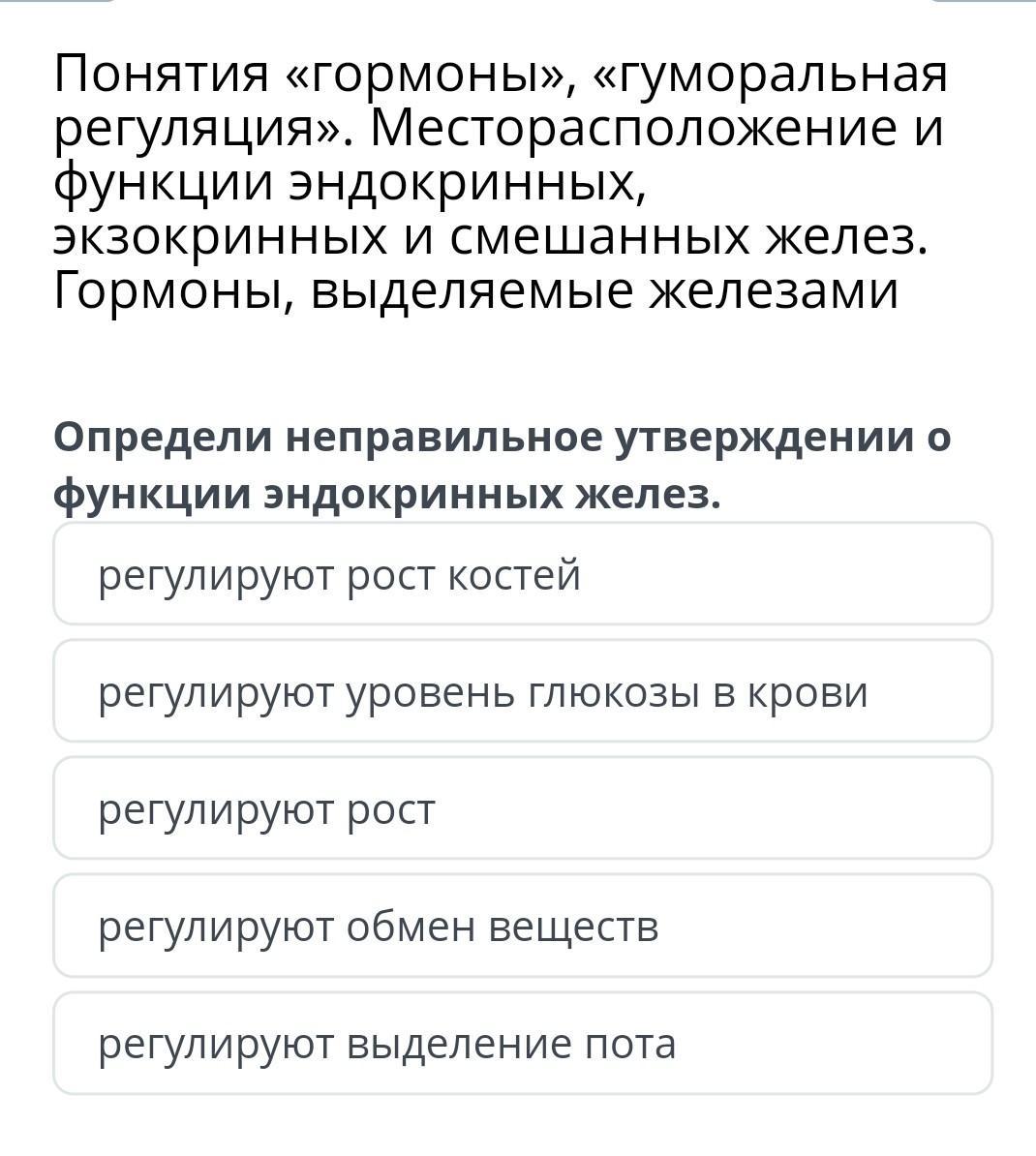Choose 'регулируют уровень глюкозы в крови'

click(523, 691)
